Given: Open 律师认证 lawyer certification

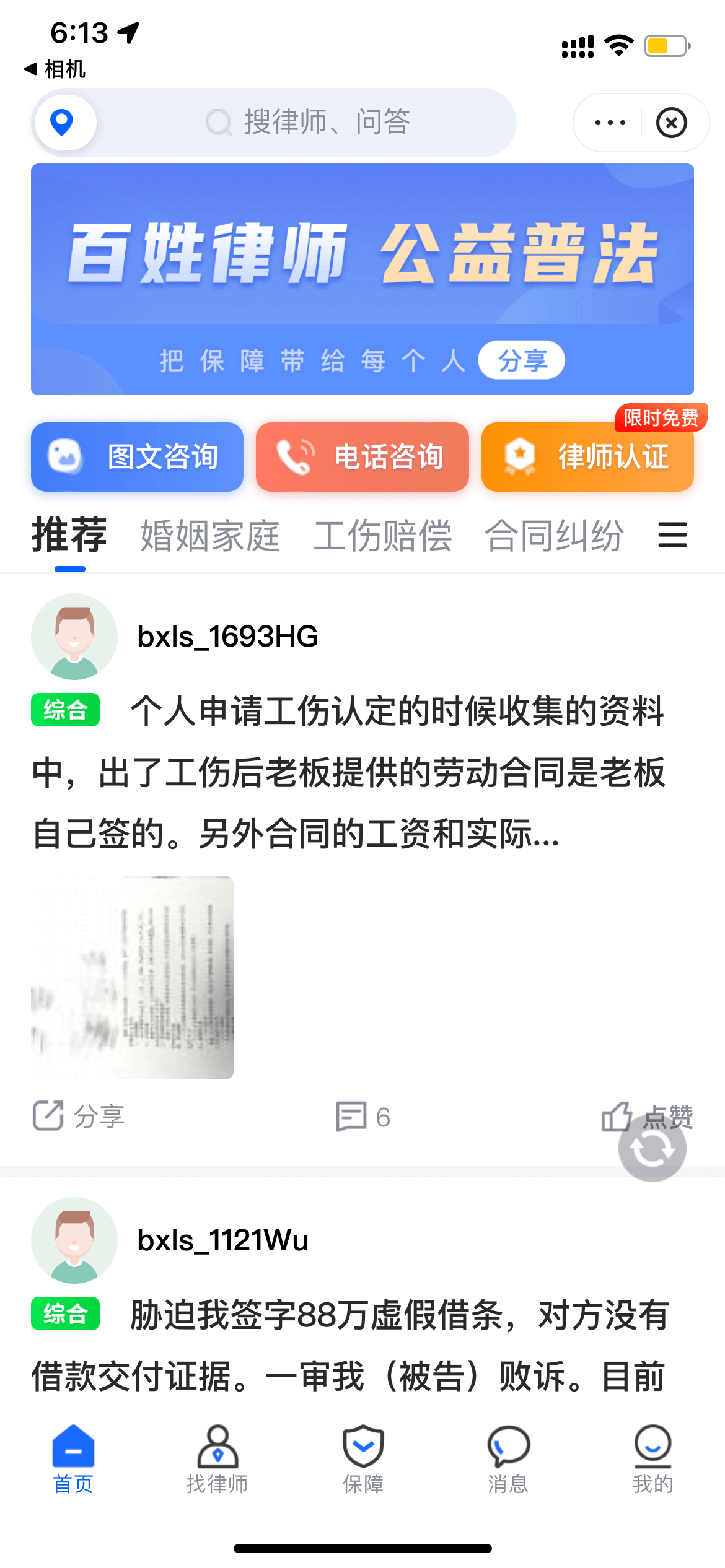Looking at the screenshot, I should [587, 457].
